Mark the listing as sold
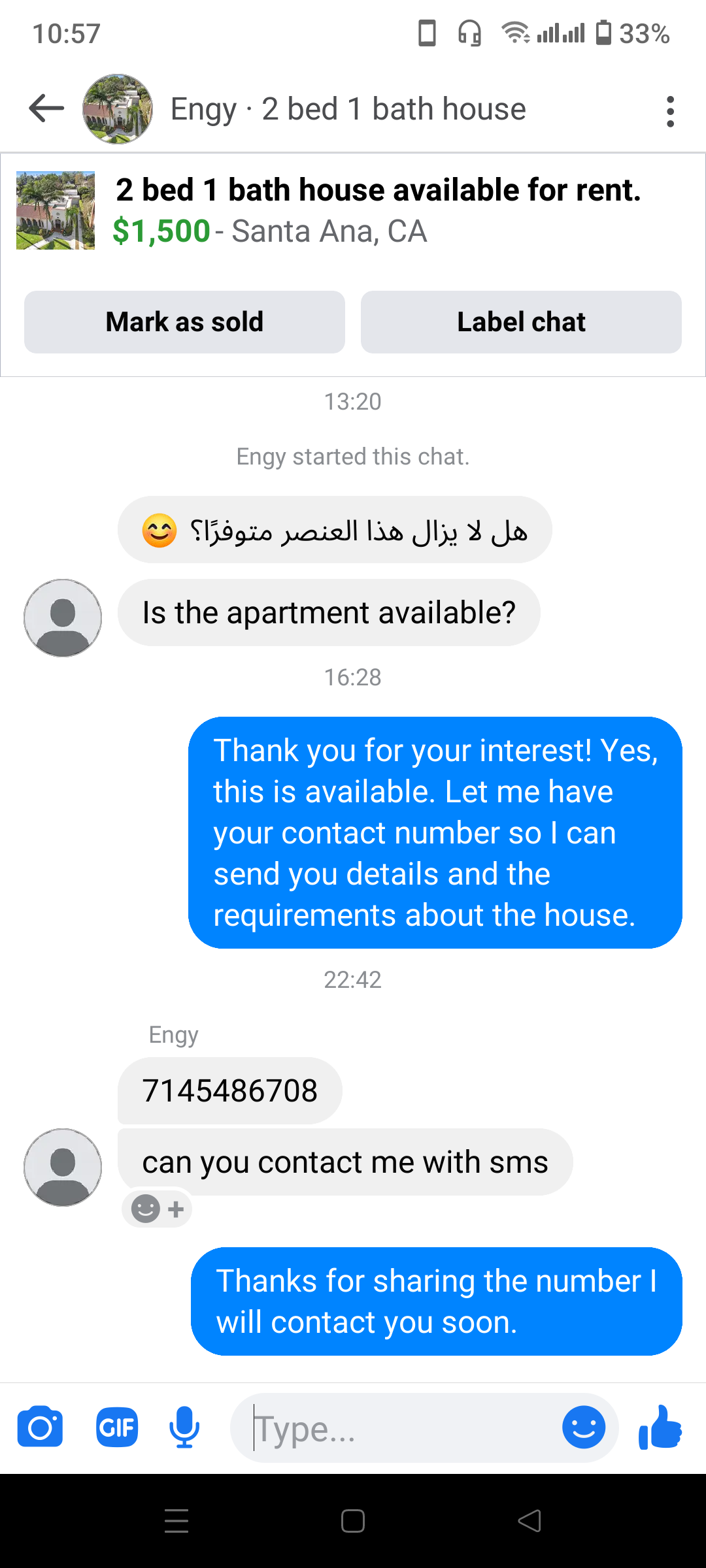Screen dimensions: 706x1568 pyautogui.click(x=184, y=322)
